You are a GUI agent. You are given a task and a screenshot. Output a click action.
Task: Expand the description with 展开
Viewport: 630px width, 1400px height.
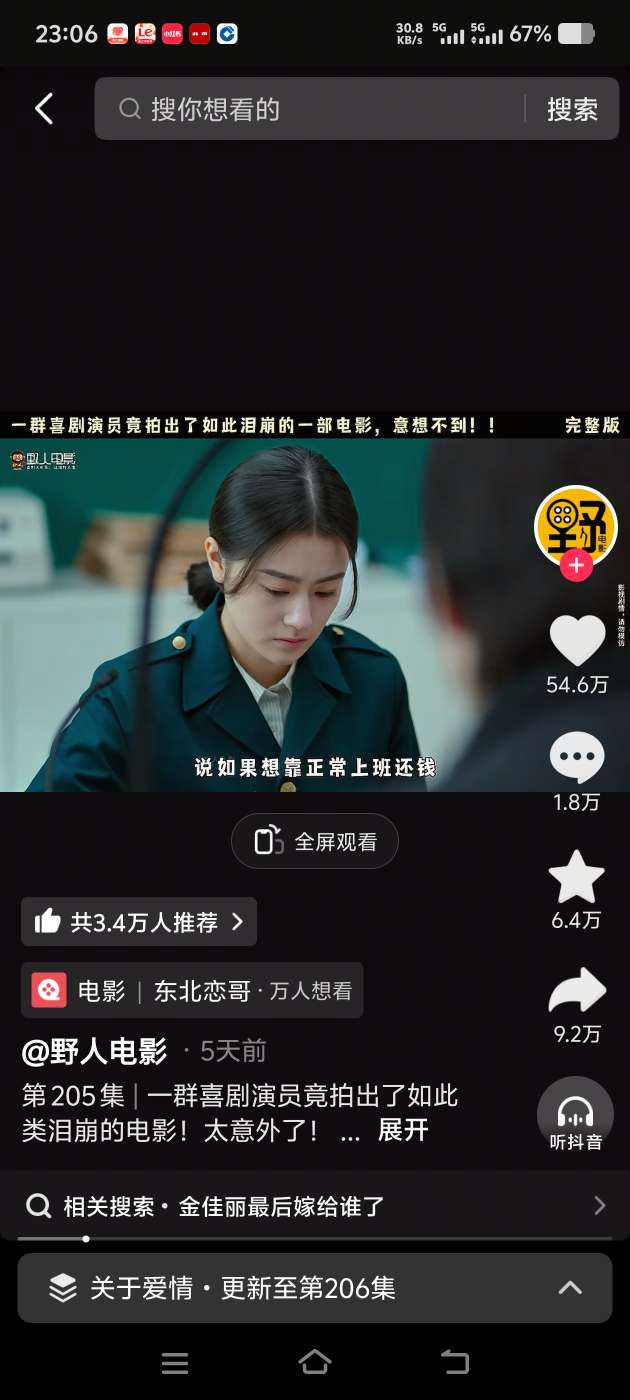tap(403, 1130)
